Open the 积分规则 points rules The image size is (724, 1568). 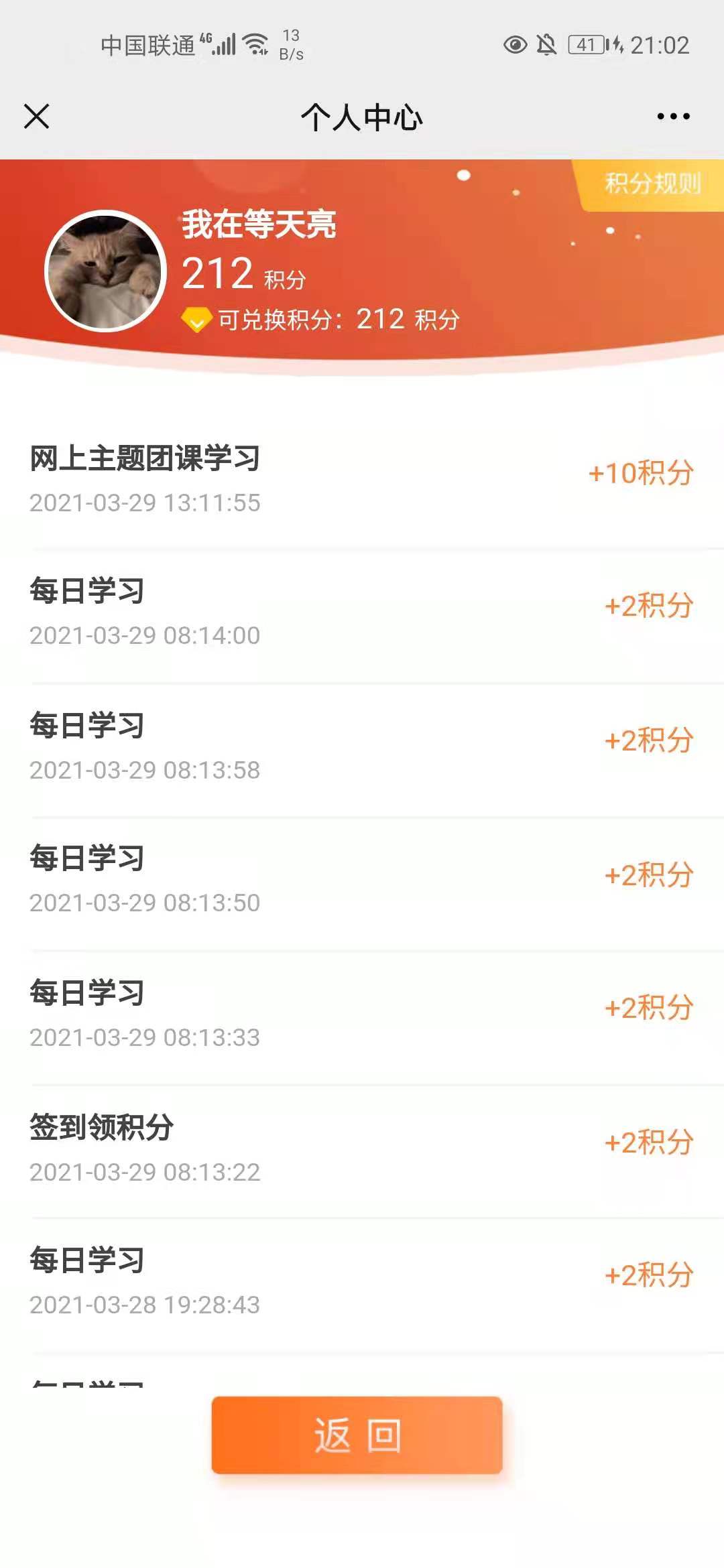tap(652, 184)
